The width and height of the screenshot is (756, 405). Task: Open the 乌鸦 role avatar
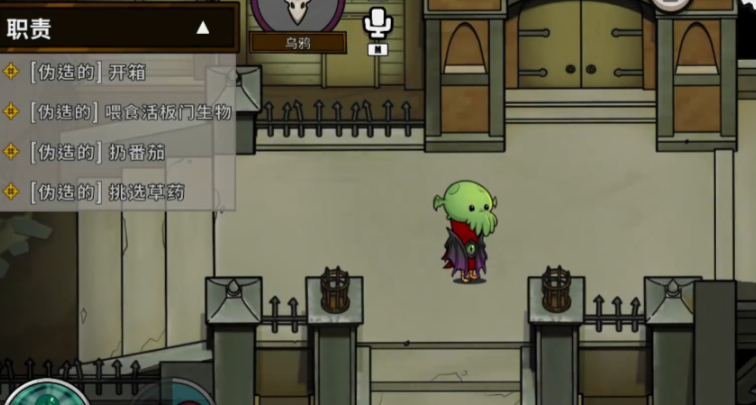click(x=297, y=14)
